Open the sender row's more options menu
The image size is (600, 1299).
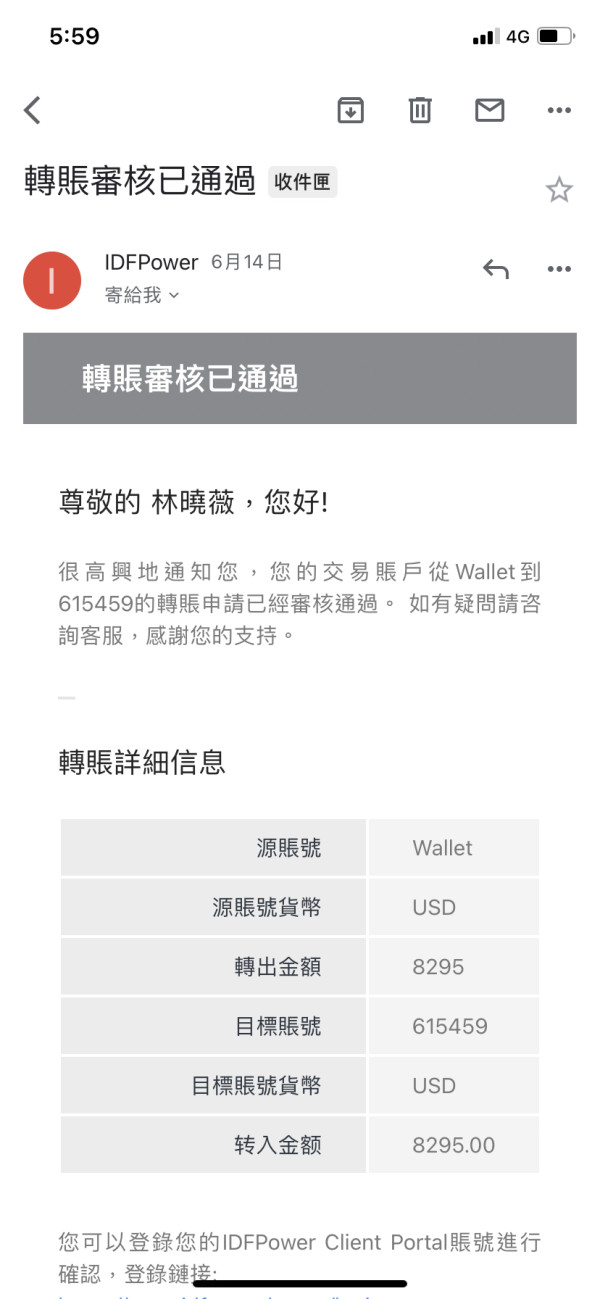559,269
